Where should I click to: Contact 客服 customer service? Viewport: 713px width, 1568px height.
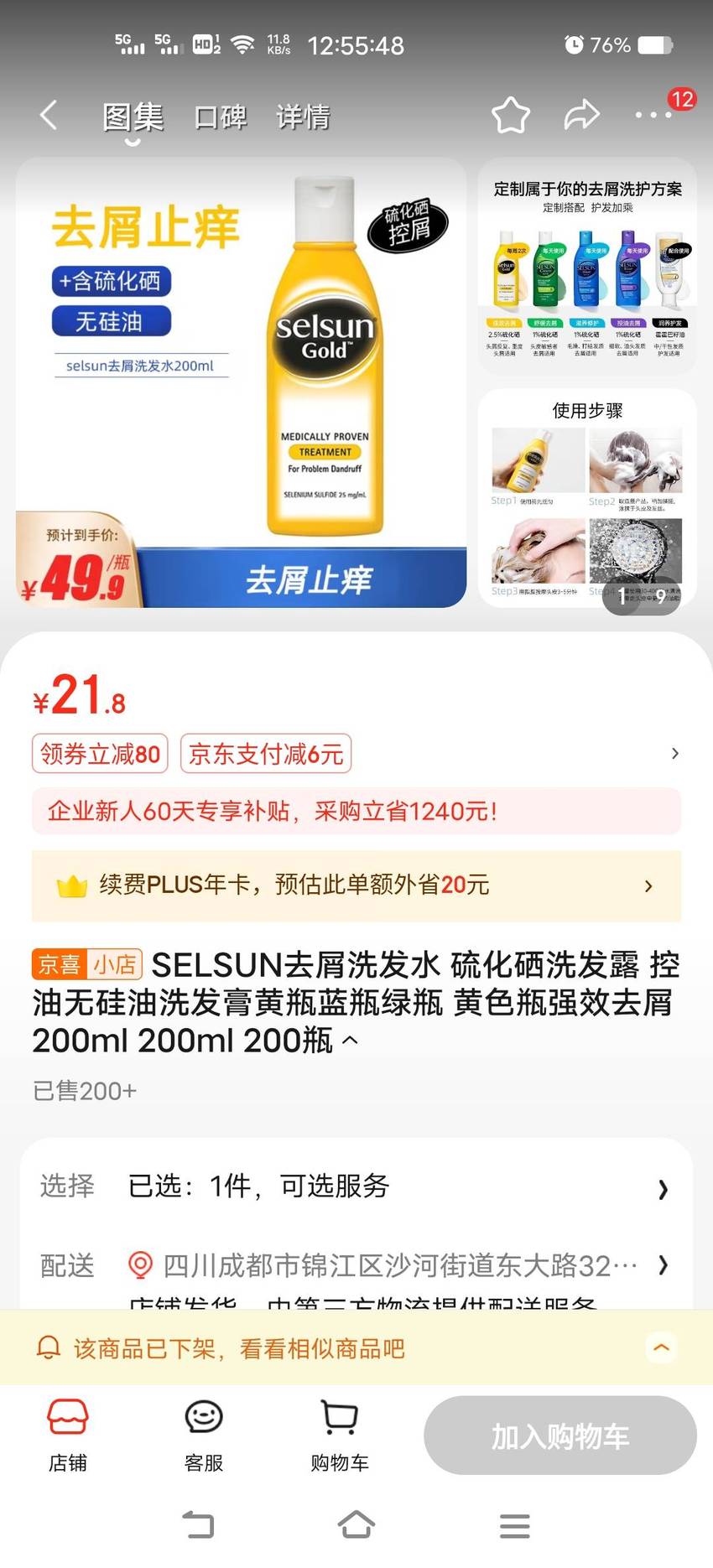[x=203, y=1436]
